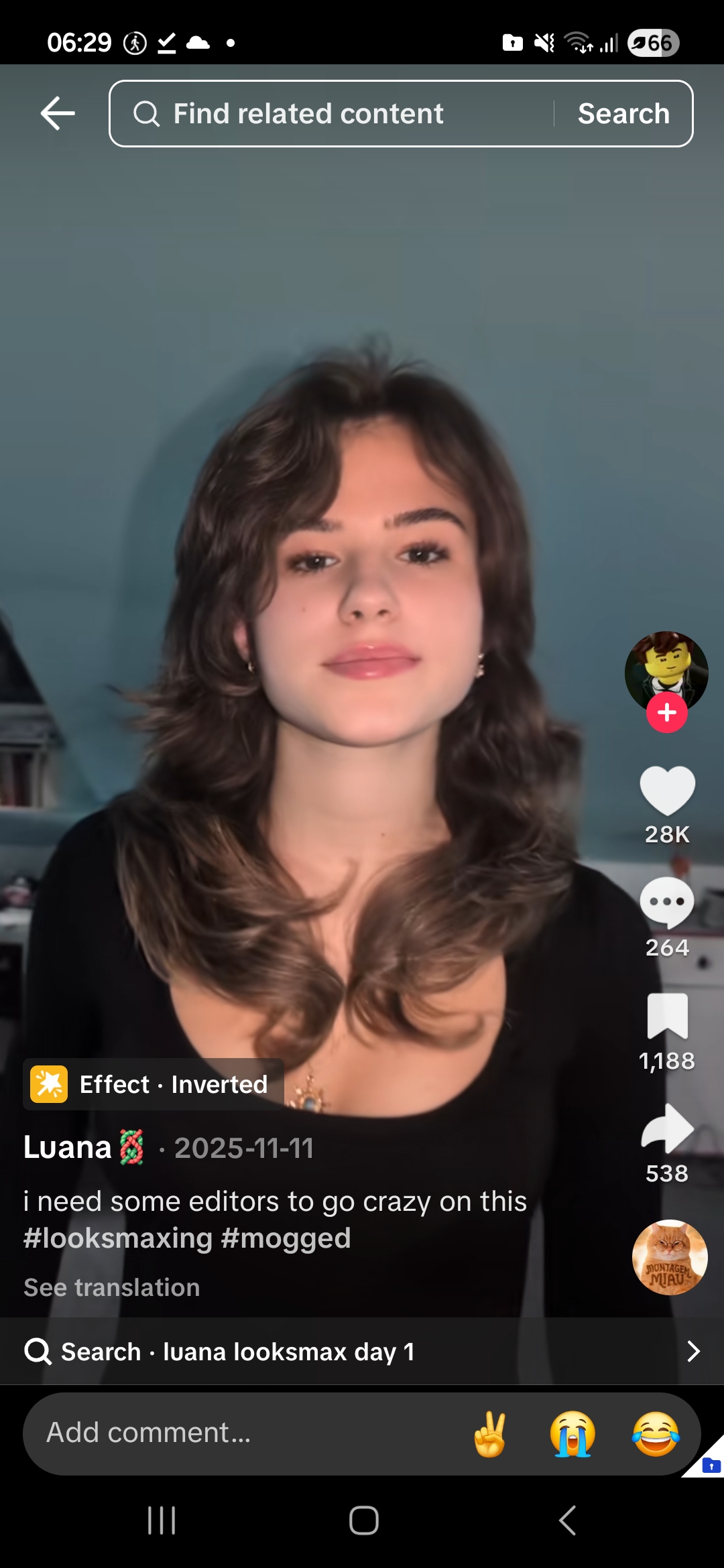This screenshot has height=1568, width=724.
Task: Open the comments section
Action: (667, 902)
